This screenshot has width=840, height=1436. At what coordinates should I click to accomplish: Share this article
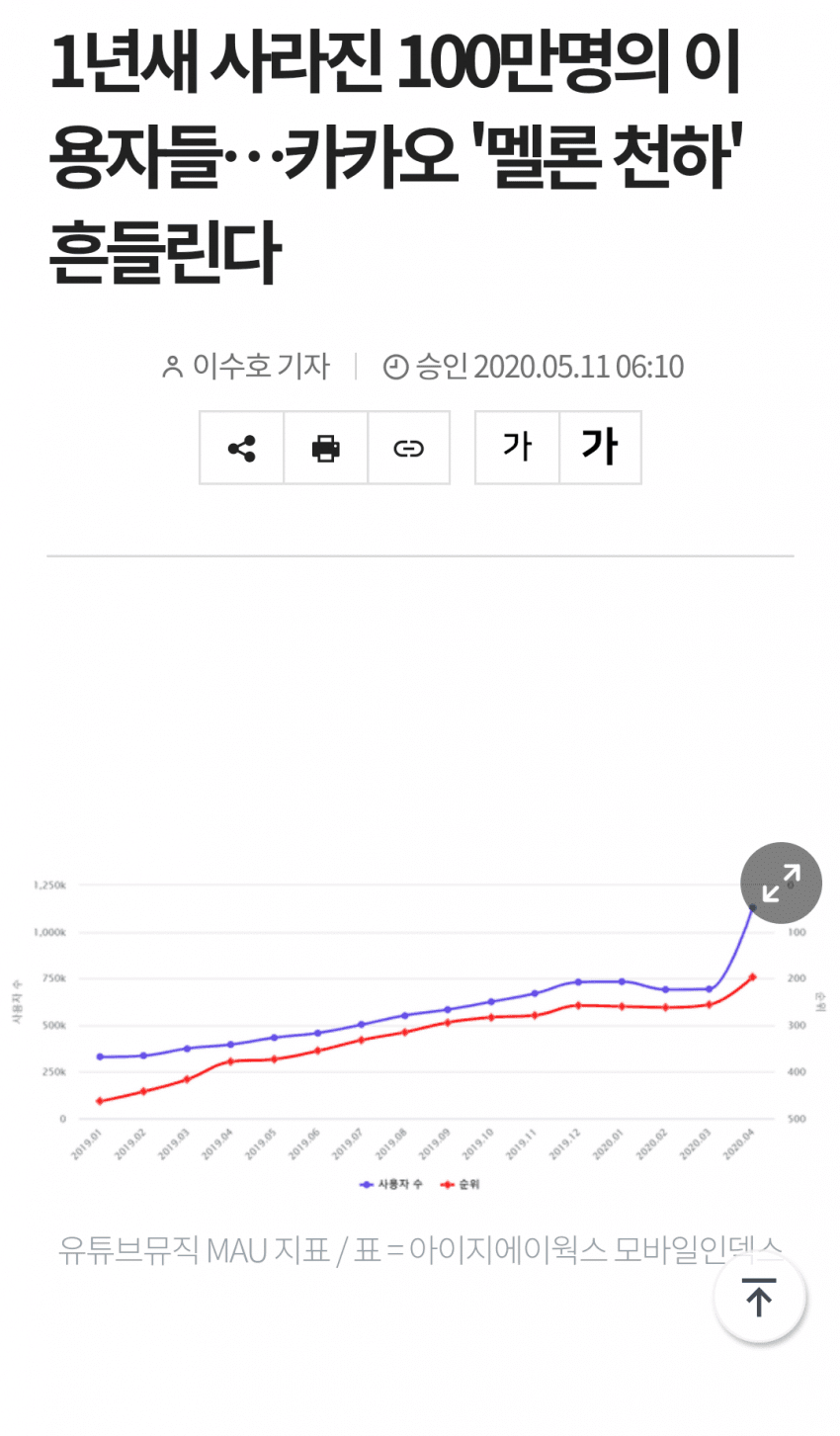coord(242,448)
